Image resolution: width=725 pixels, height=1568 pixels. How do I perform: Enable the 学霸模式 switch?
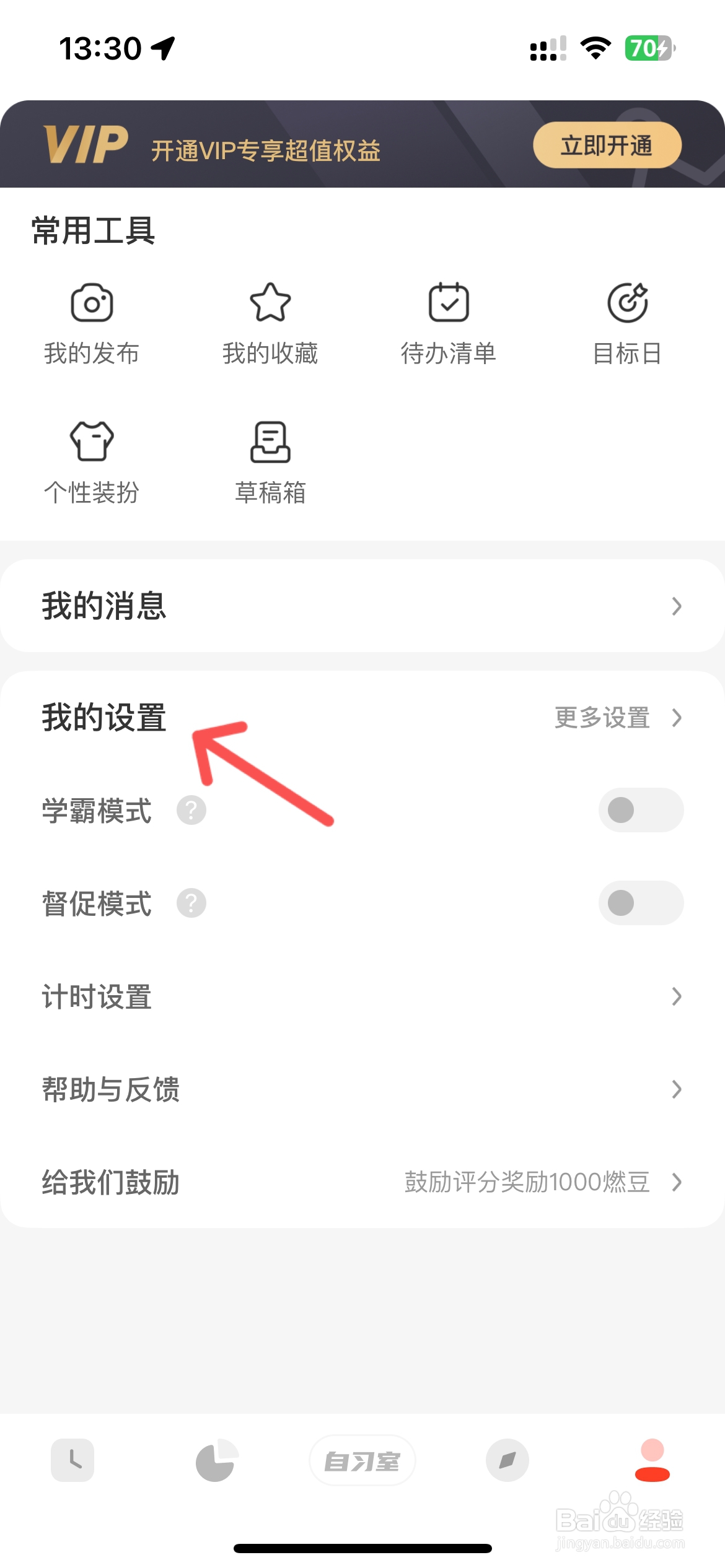pos(641,810)
